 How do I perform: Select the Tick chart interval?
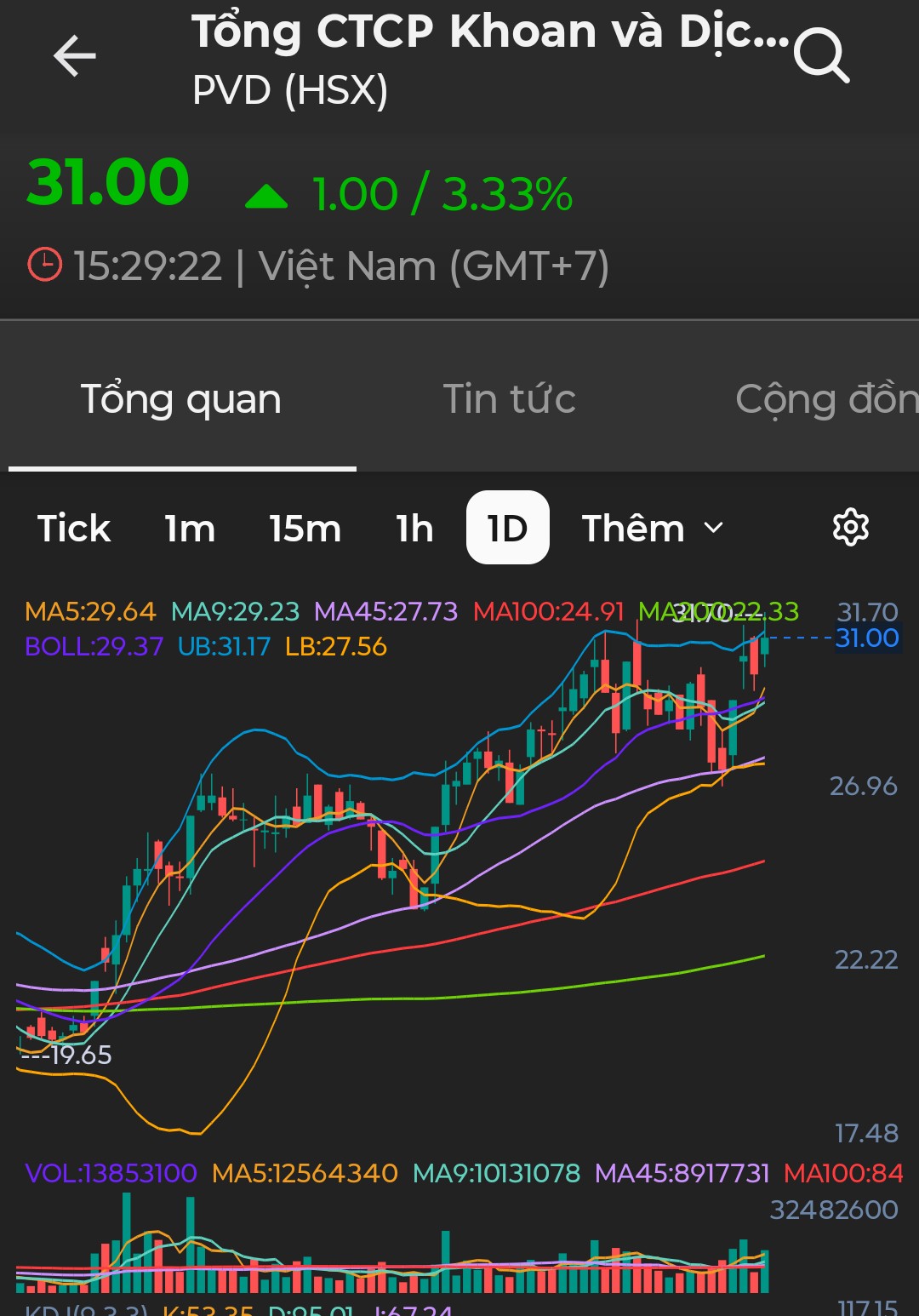point(74,529)
